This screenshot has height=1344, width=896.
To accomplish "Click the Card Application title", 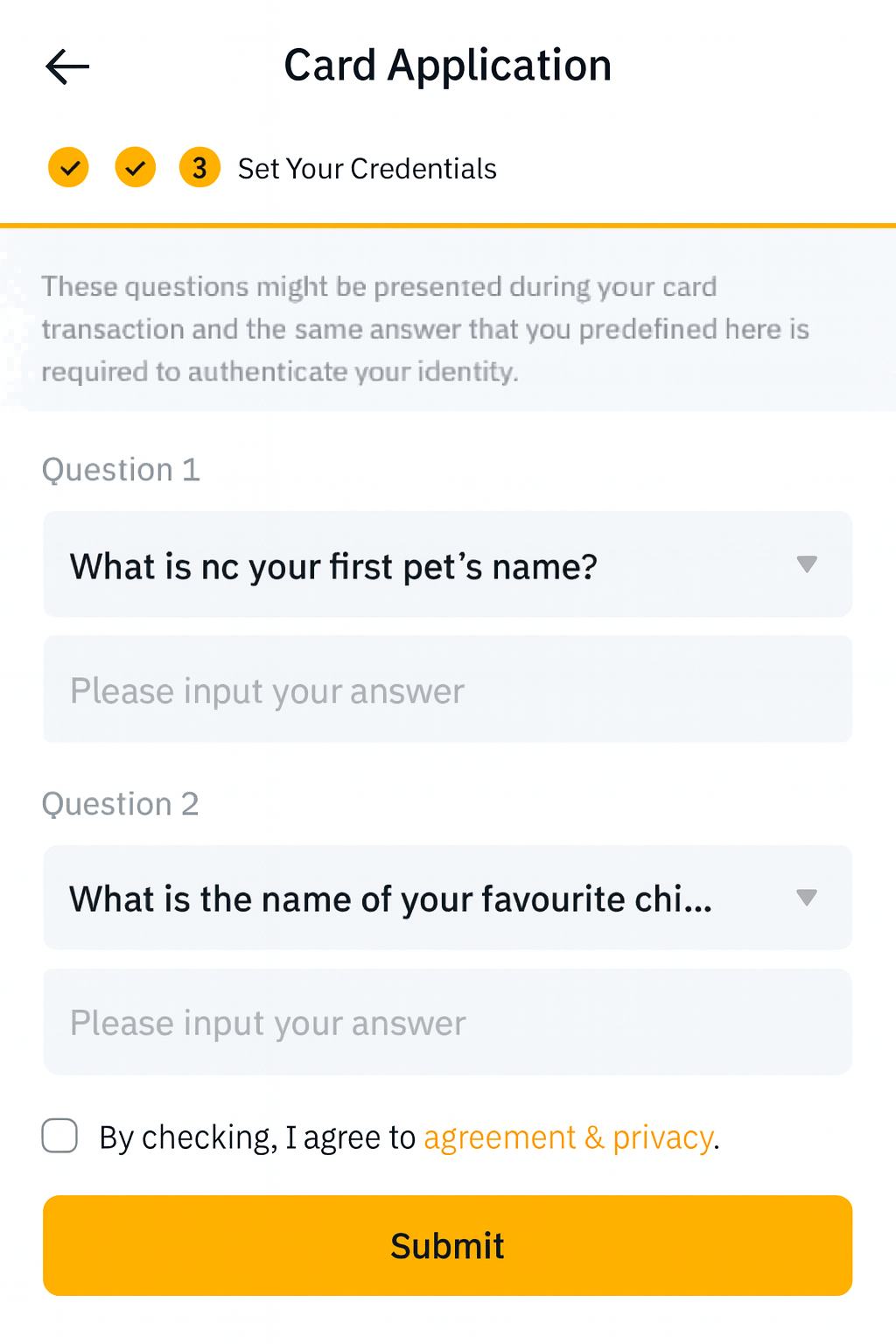I will coord(447,65).
